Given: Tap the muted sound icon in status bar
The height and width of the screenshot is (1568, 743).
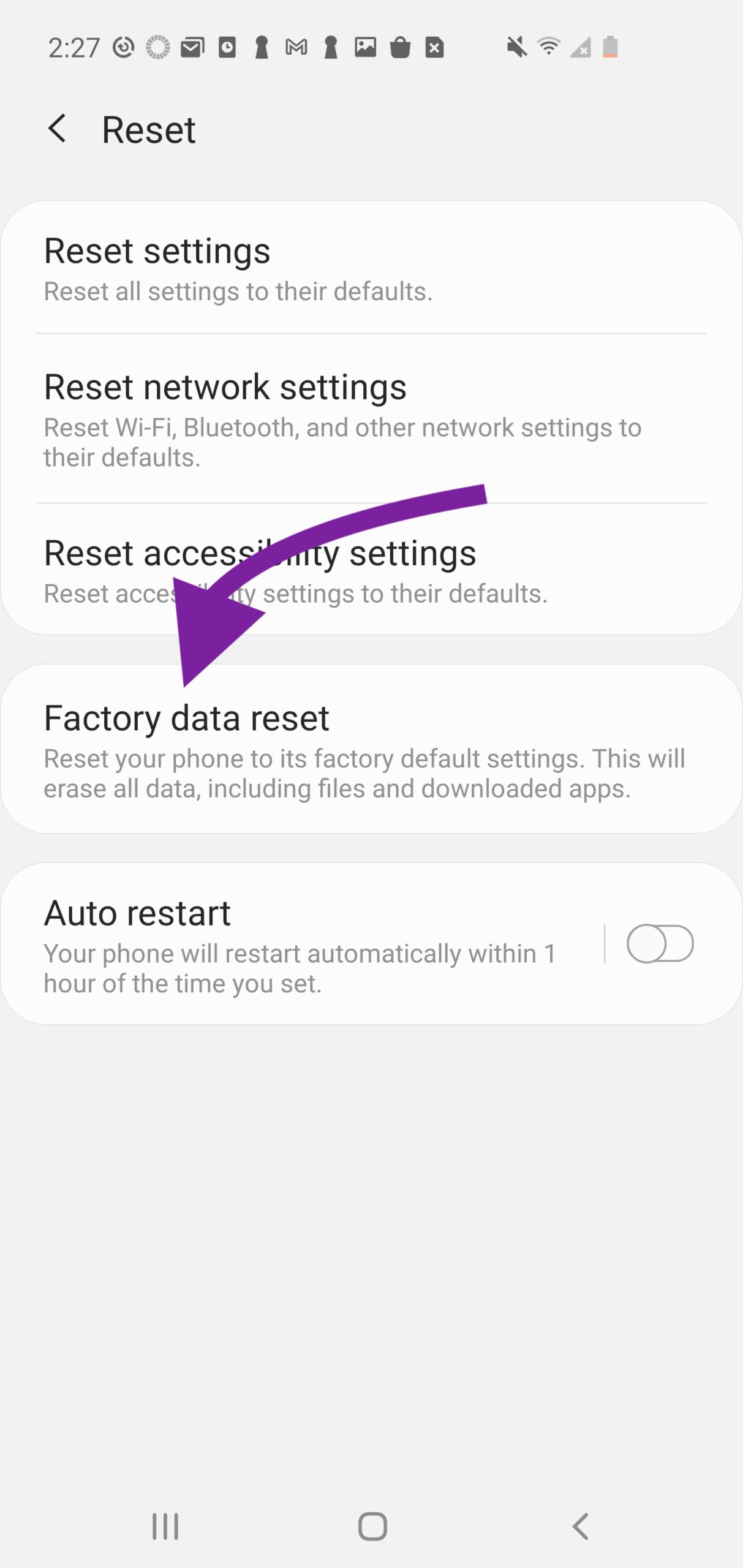Looking at the screenshot, I should [516, 47].
